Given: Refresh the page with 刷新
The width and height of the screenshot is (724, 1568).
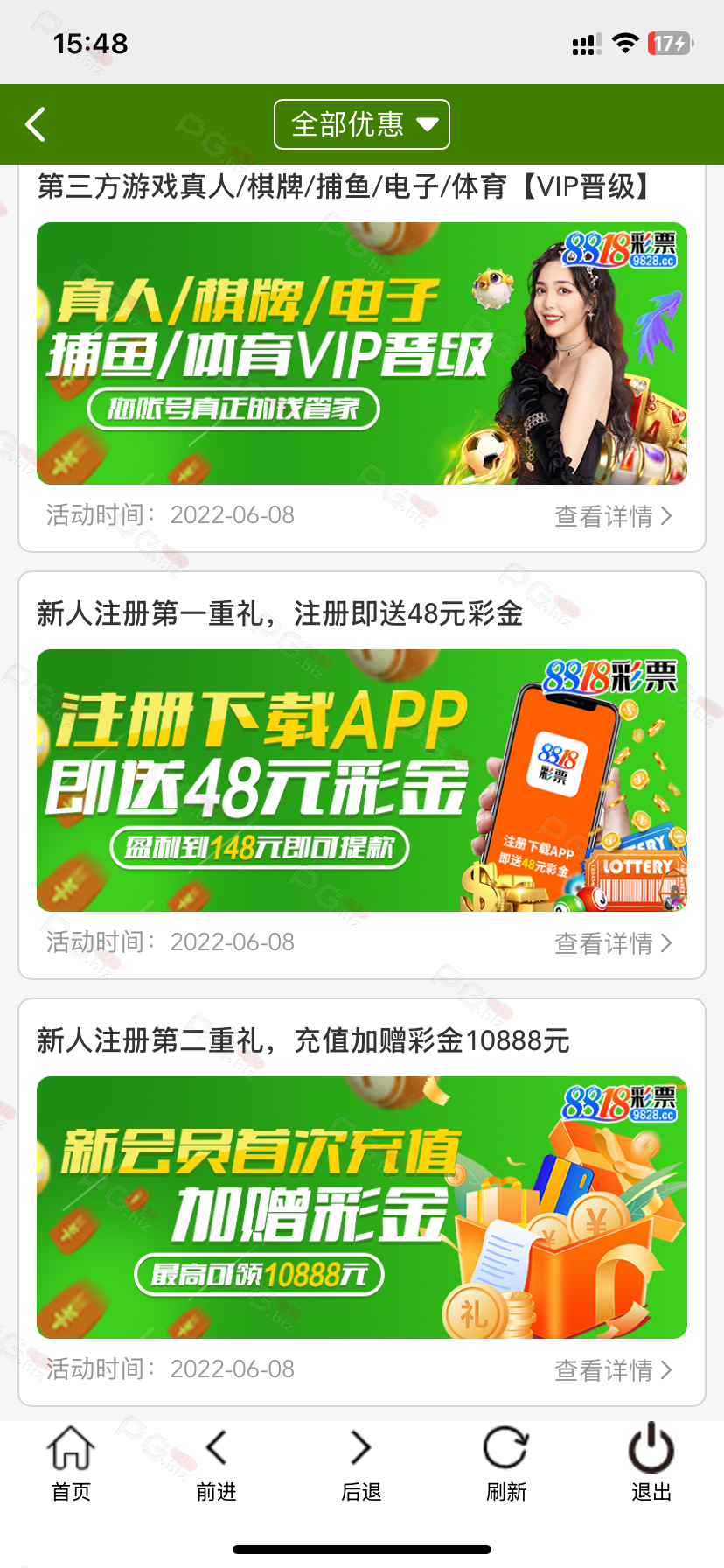Looking at the screenshot, I should (x=506, y=1463).
